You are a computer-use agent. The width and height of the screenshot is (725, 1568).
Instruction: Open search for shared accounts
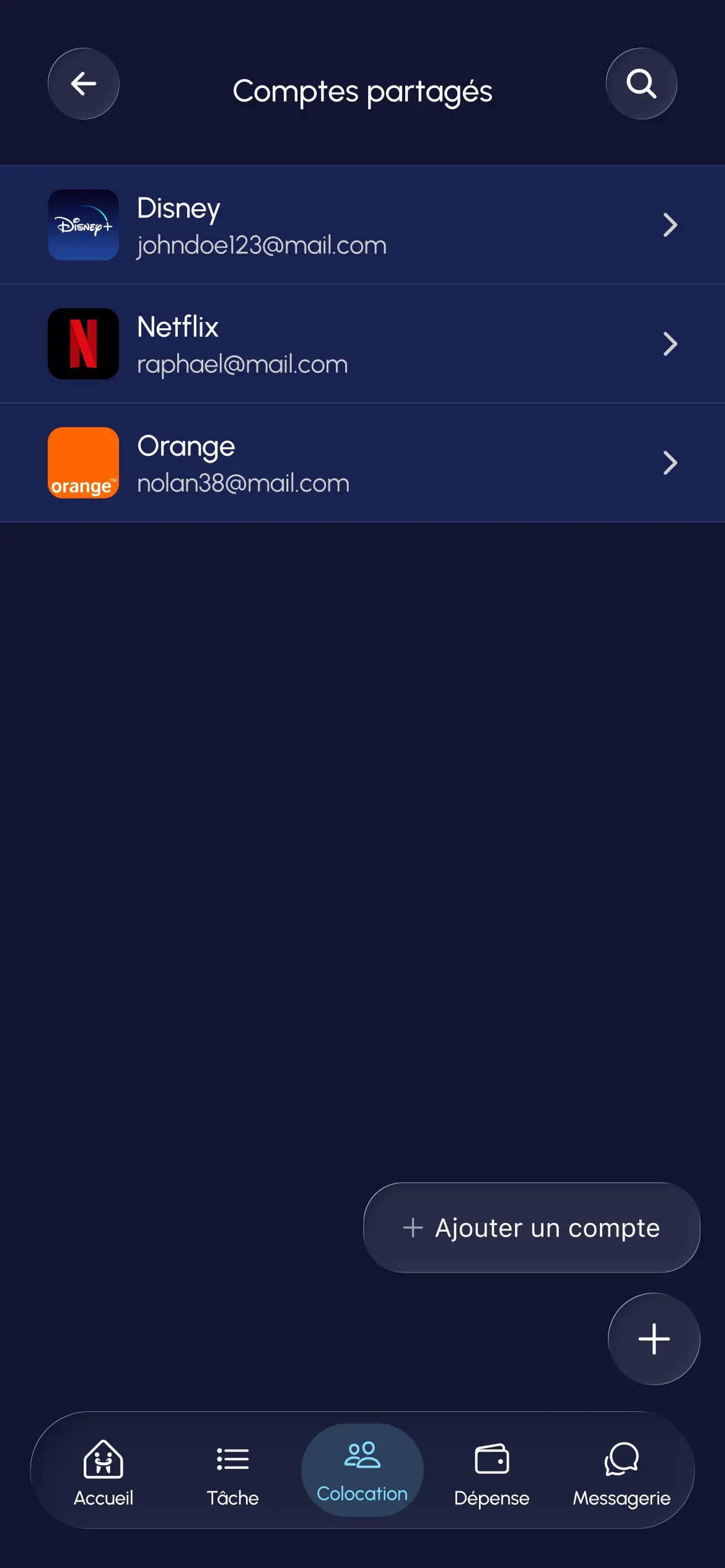coord(641,84)
